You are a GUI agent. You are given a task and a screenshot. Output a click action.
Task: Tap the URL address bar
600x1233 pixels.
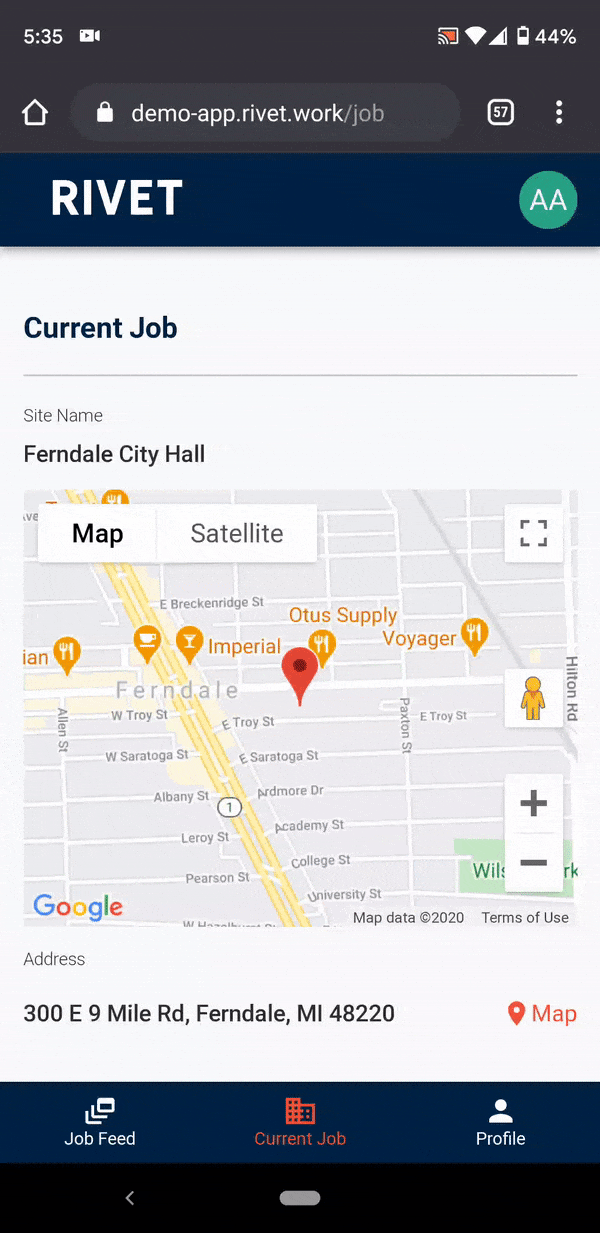[265, 113]
